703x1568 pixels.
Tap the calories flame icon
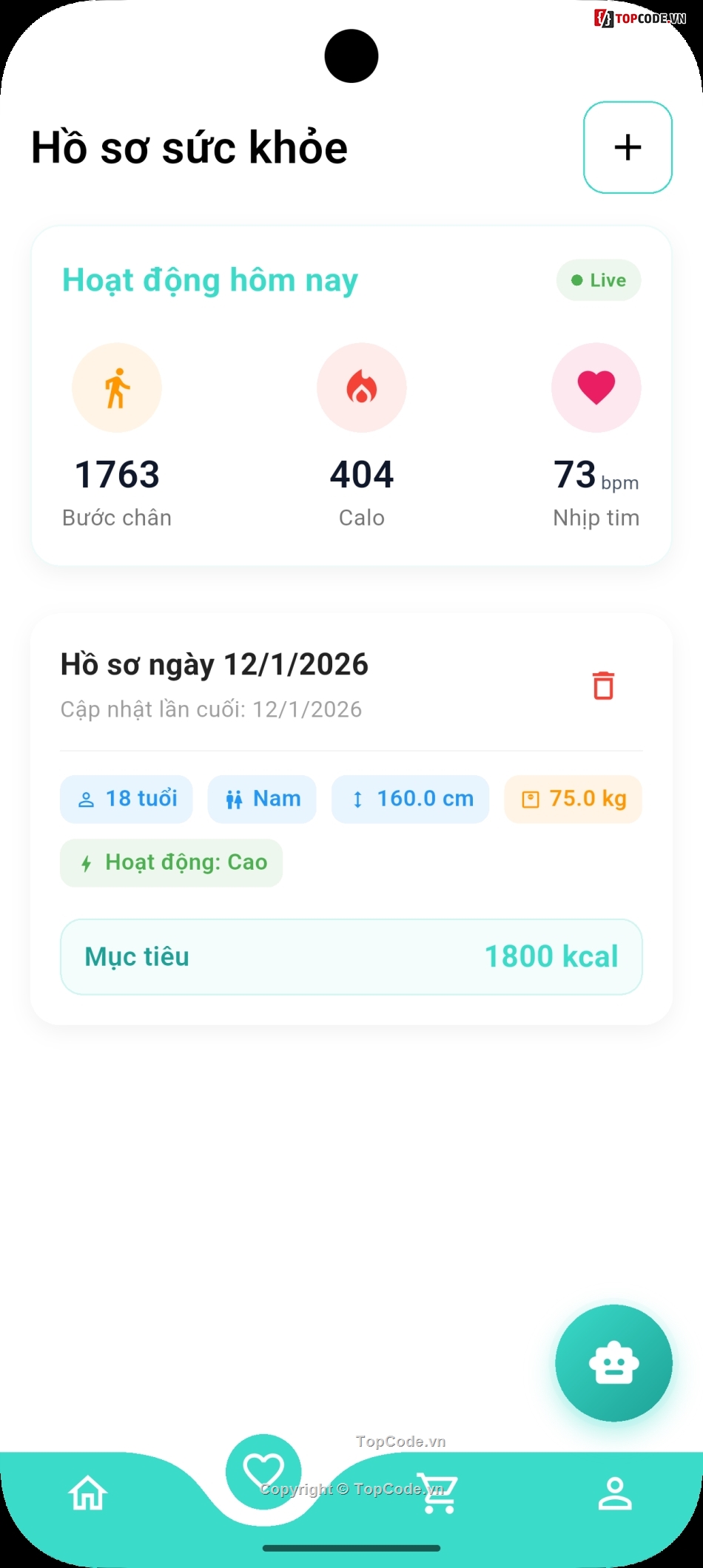[361, 388]
